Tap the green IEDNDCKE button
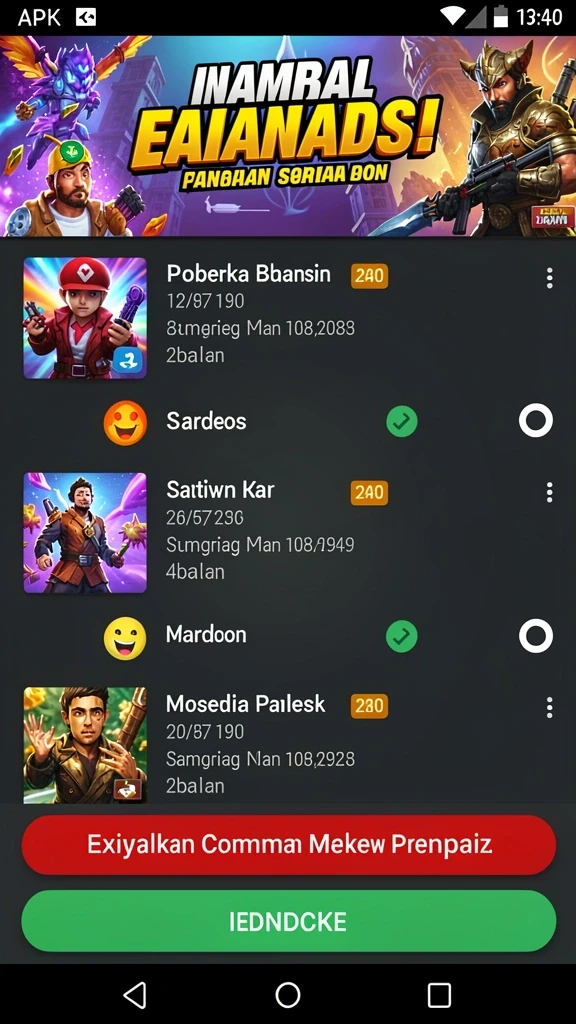This screenshot has width=576, height=1024. point(289,921)
